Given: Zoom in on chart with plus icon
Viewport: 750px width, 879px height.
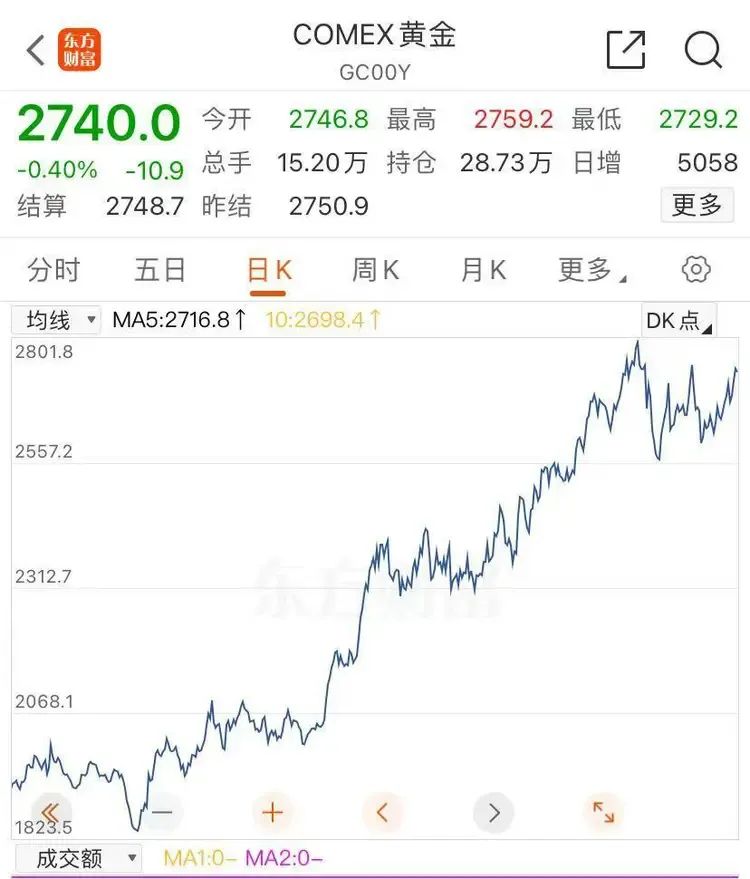Looking at the screenshot, I should (x=272, y=813).
